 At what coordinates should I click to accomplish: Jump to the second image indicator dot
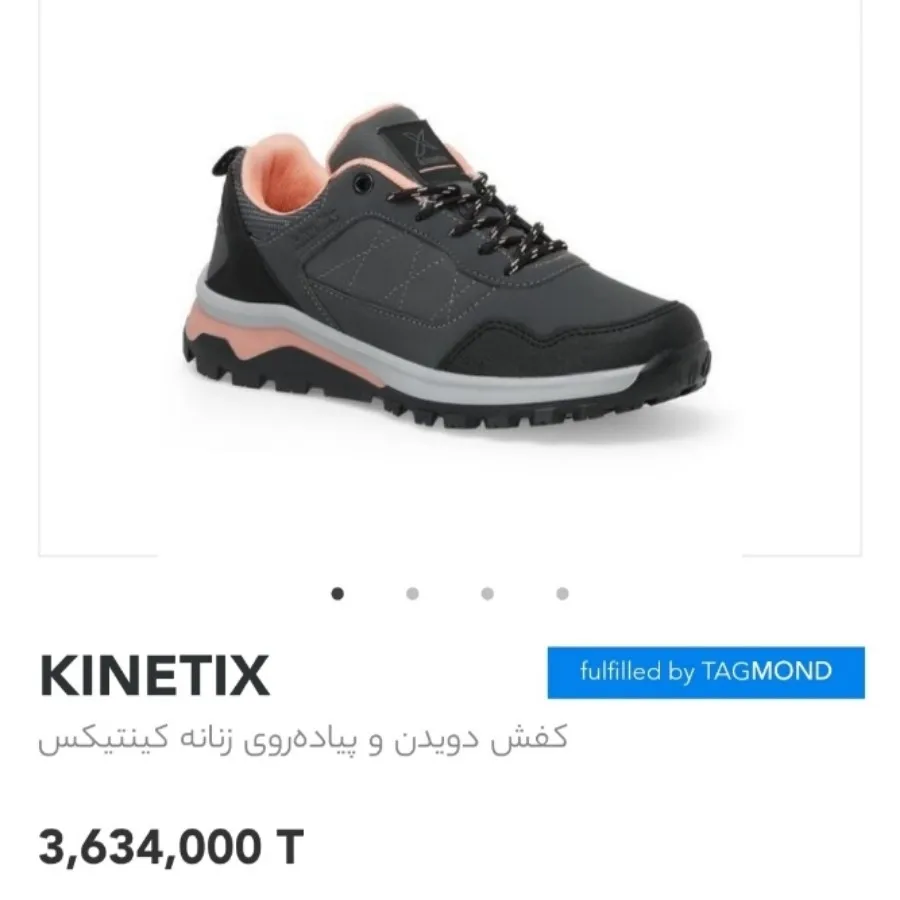point(412,593)
